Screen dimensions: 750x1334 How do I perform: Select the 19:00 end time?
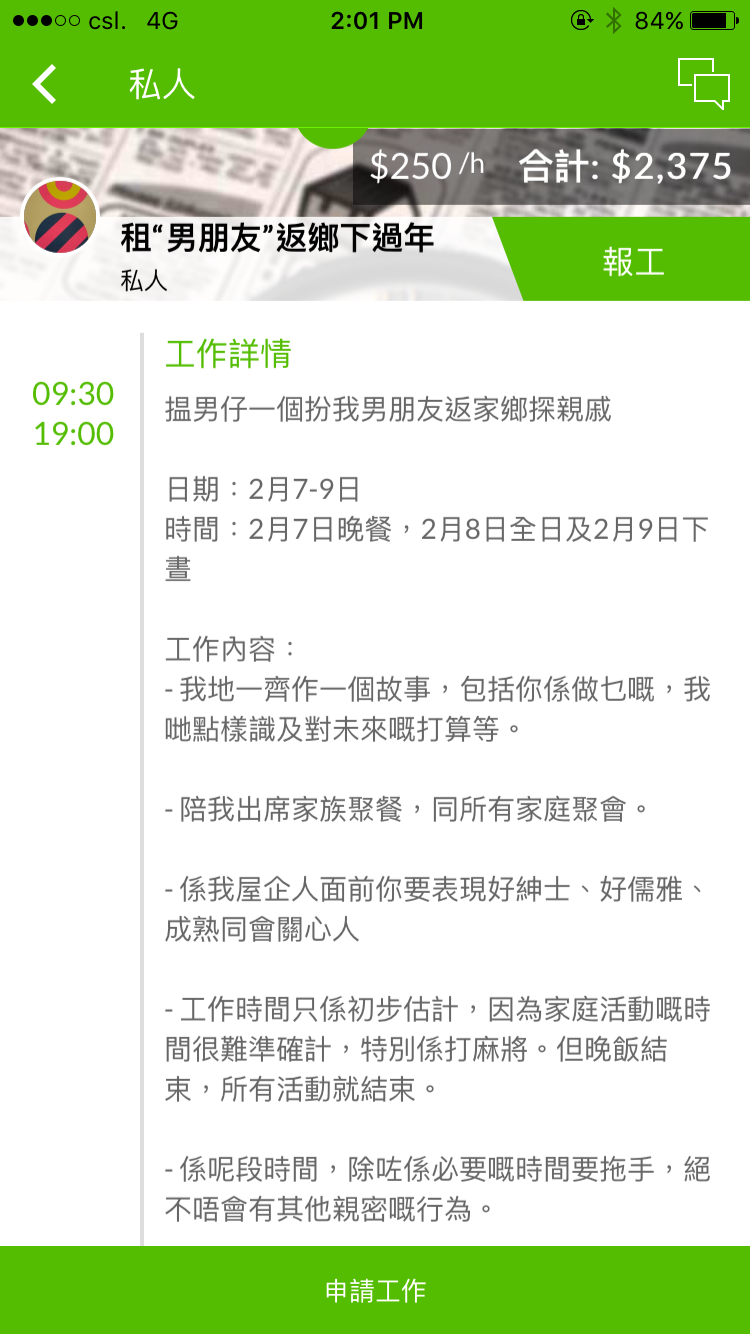click(x=73, y=435)
